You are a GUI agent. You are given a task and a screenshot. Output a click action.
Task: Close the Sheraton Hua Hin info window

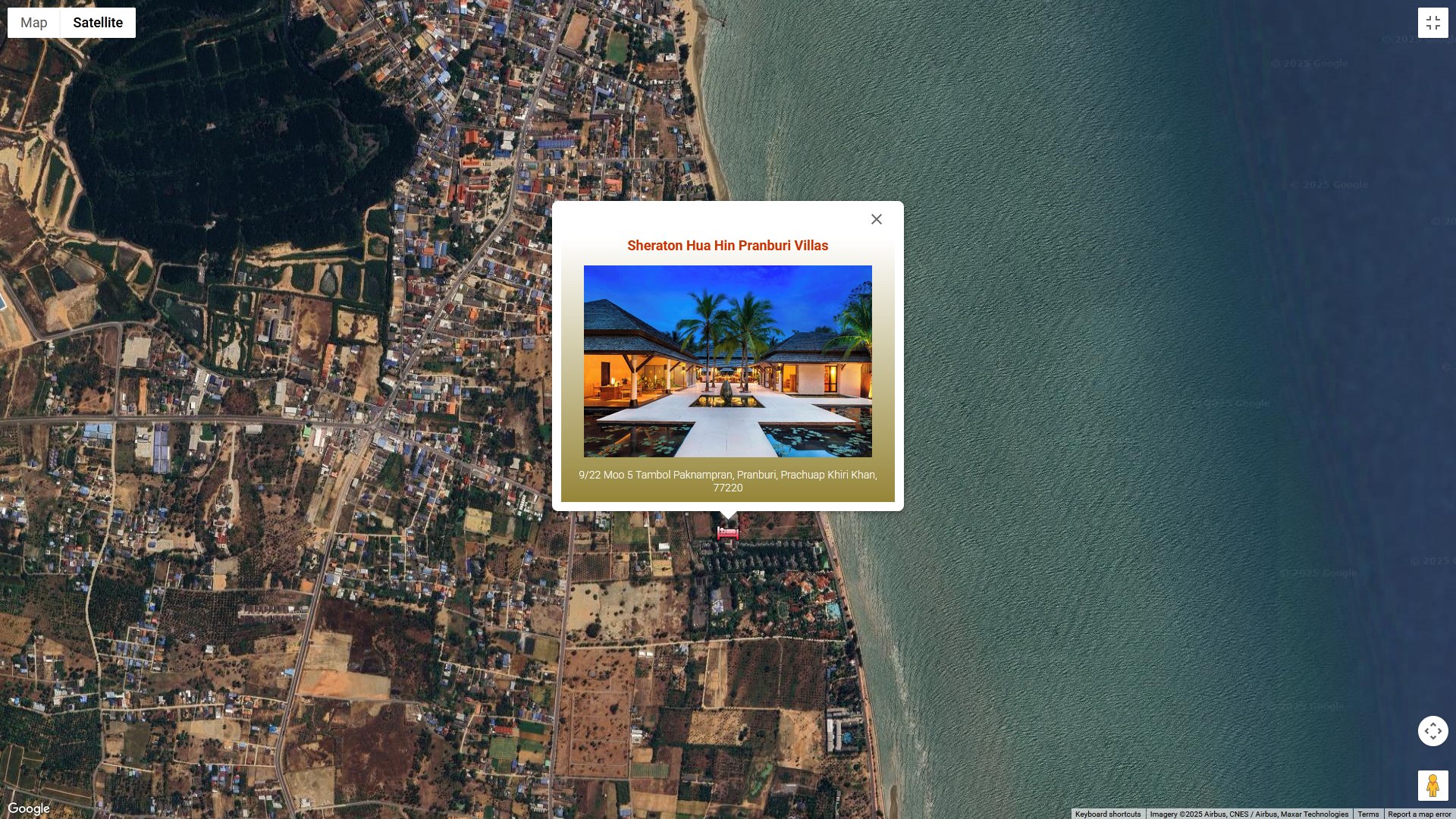[876, 219]
